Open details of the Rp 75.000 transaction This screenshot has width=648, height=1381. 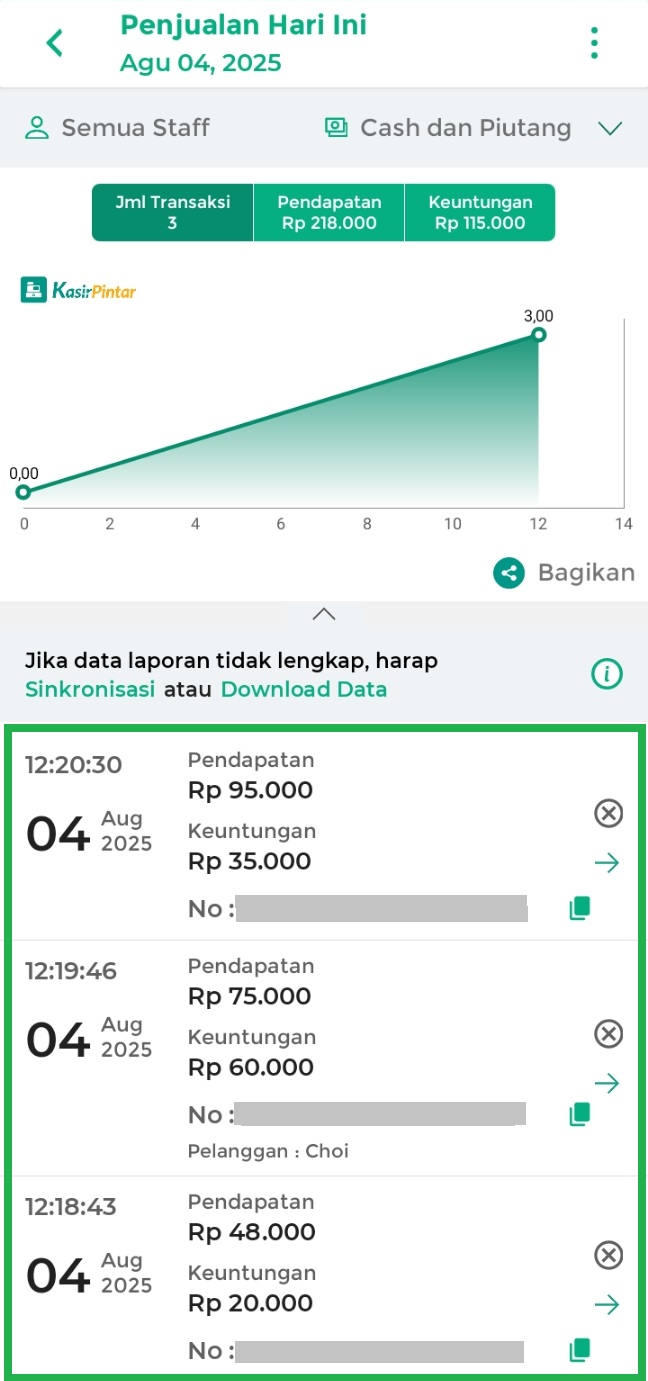coord(607,1083)
